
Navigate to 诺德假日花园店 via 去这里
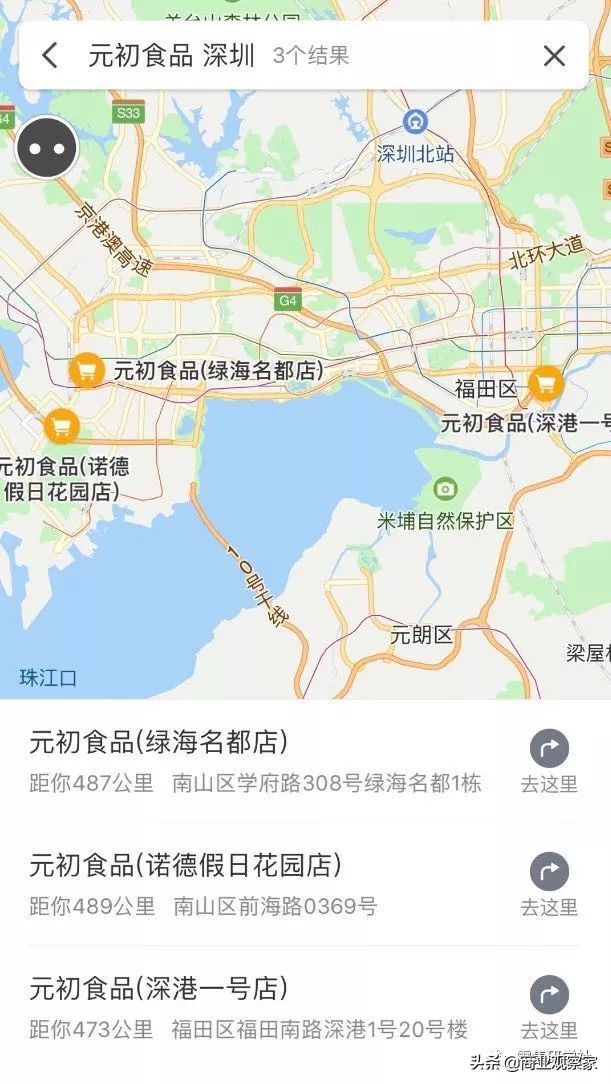click(549, 884)
